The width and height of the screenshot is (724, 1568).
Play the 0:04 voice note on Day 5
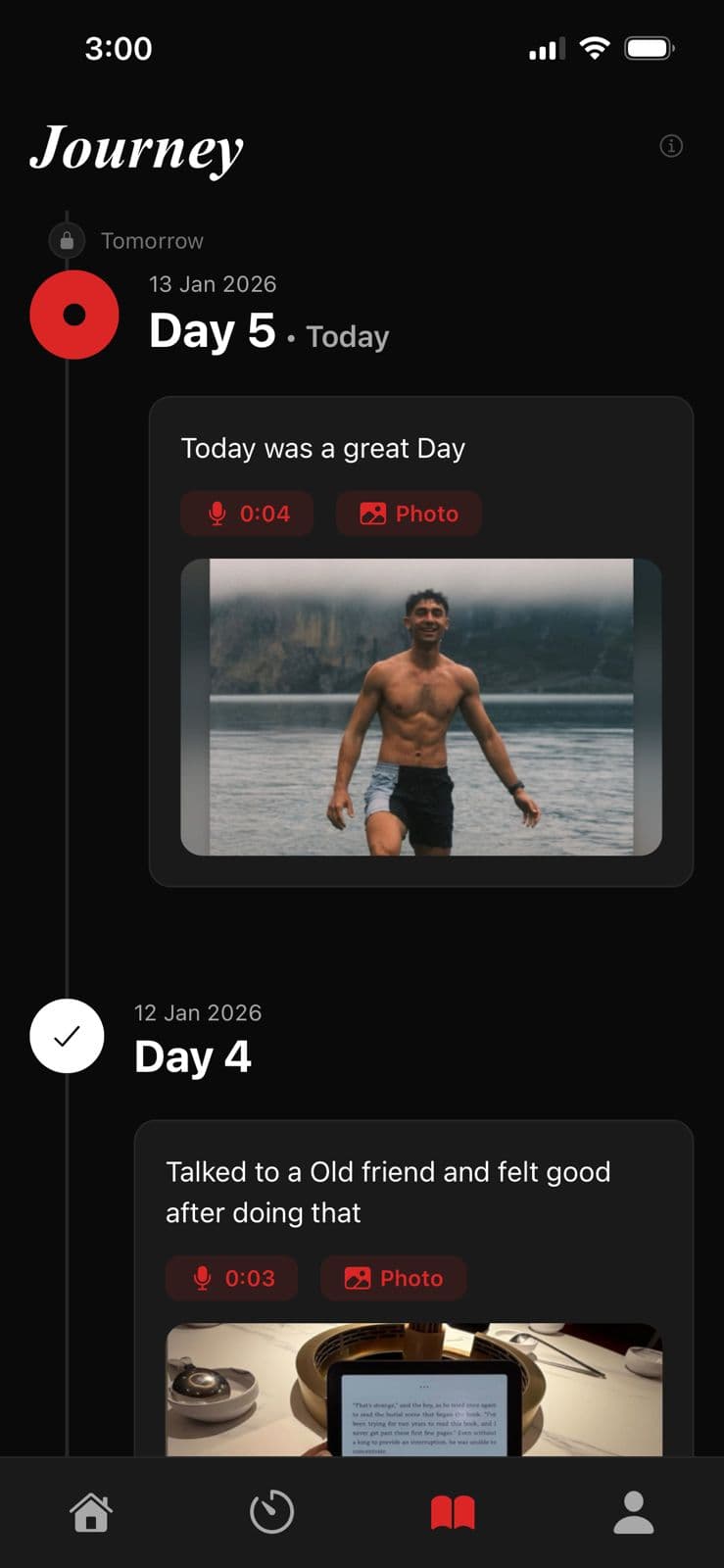click(x=247, y=513)
